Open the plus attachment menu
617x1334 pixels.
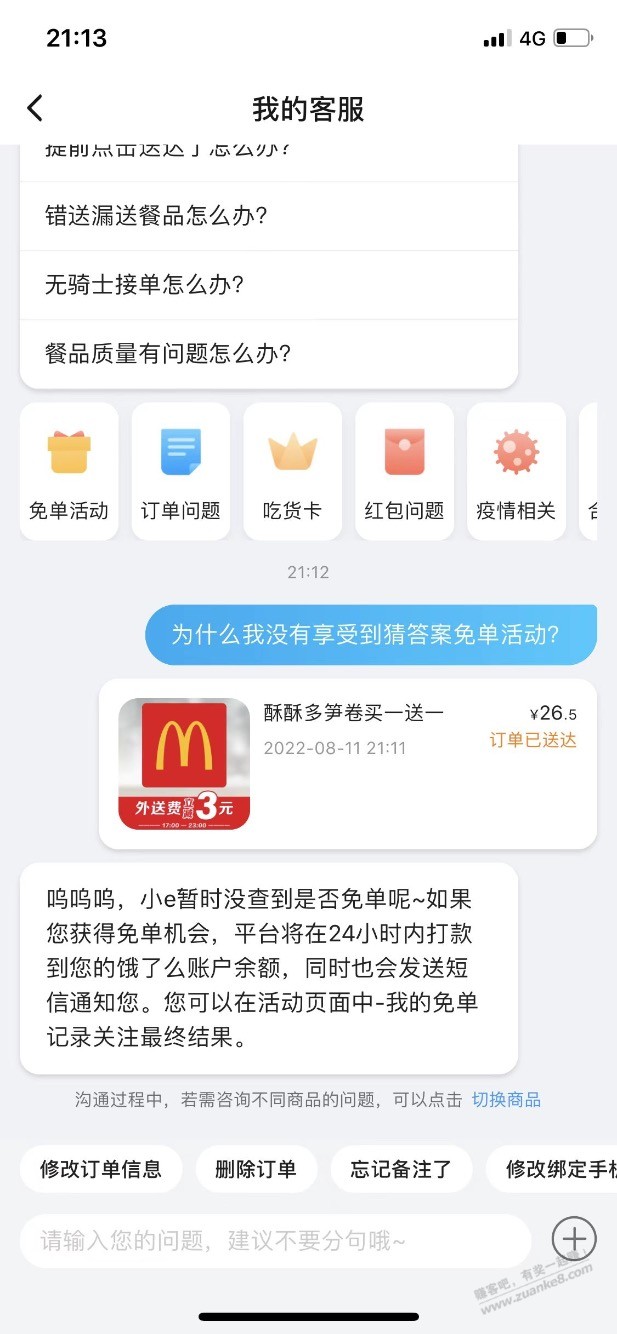click(x=574, y=1240)
